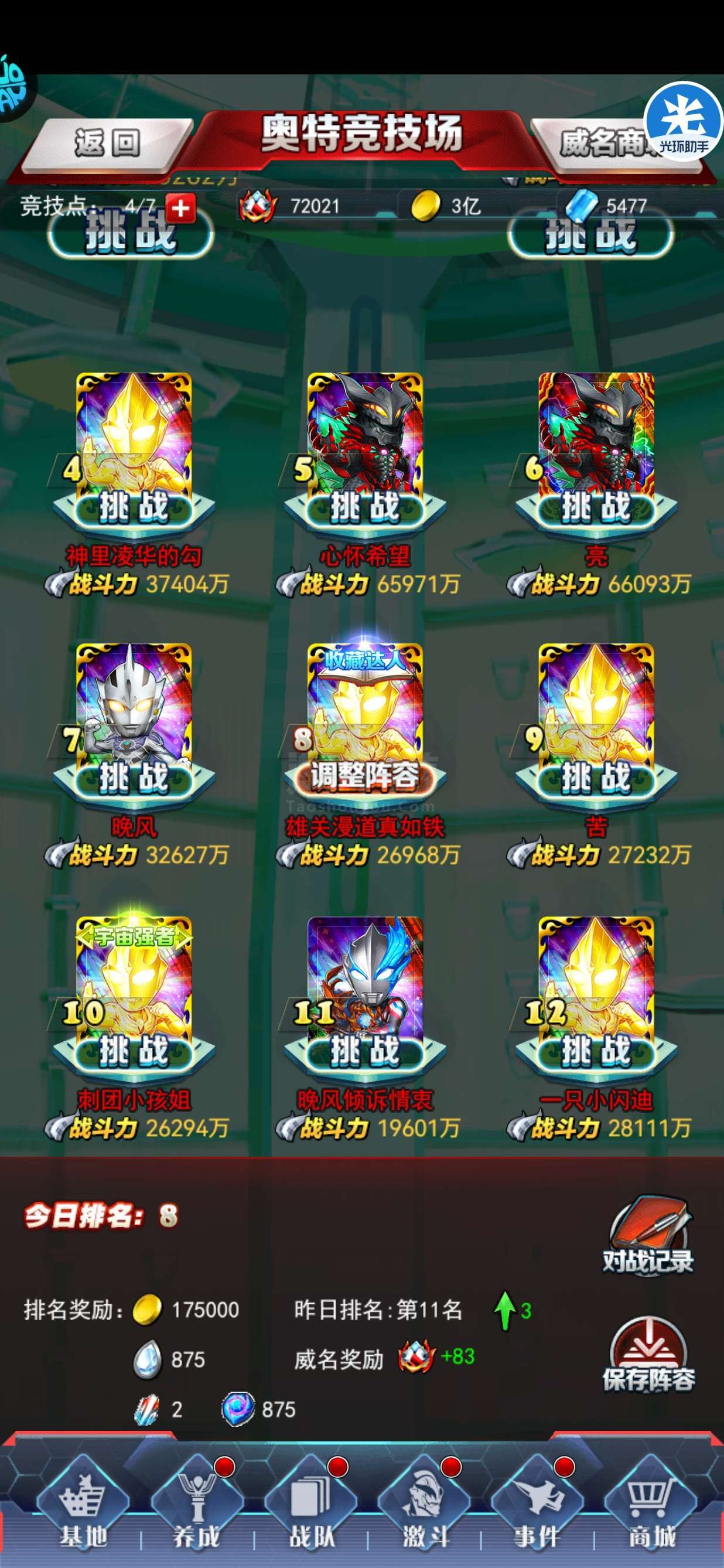Viewport: 724px width, 1568px height.
Task: Switch to the 养成 tab
Action: tap(196, 1506)
